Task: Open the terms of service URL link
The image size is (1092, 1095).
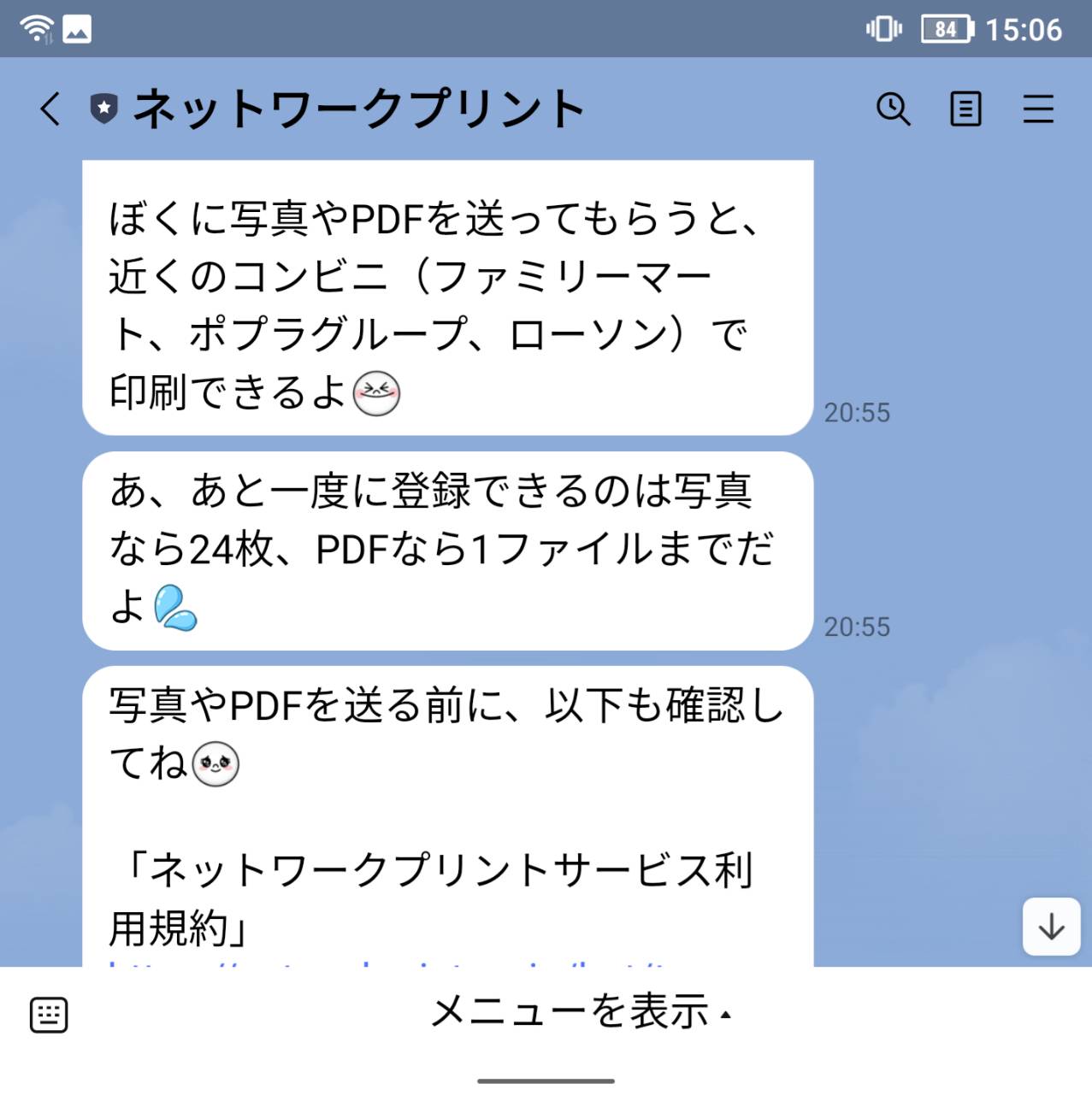Action: [385, 963]
